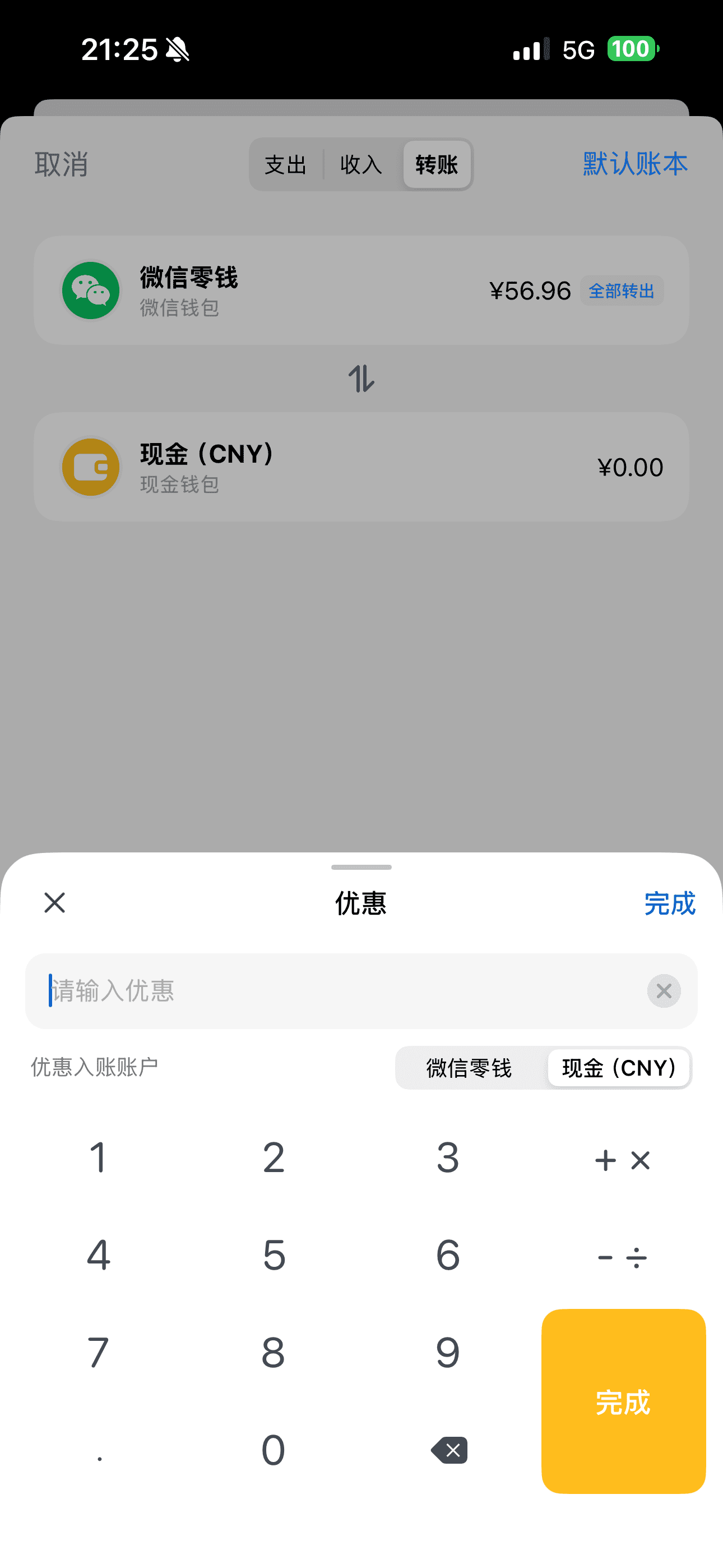Enter digit 3 on the keypad
The height and width of the screenshot is (1568, 723).
(x=448, y=1157)
